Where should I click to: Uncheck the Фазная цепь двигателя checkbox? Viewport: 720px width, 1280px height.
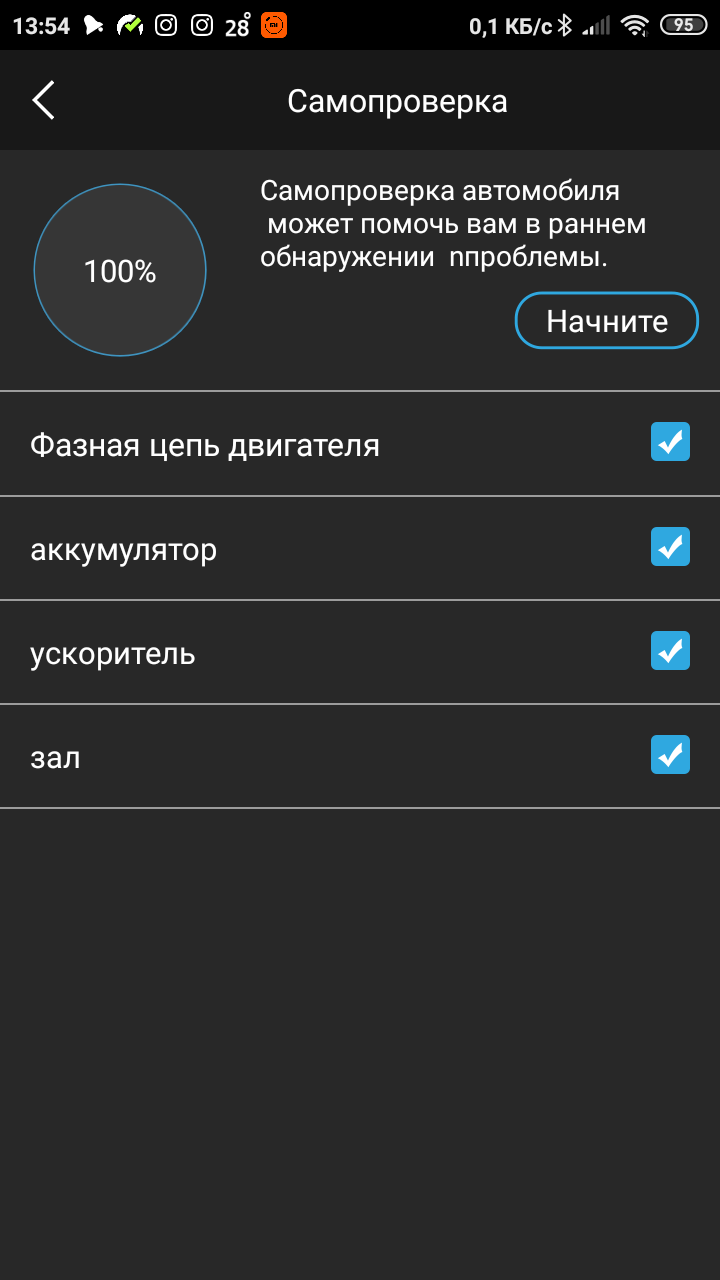pos(670,442)
